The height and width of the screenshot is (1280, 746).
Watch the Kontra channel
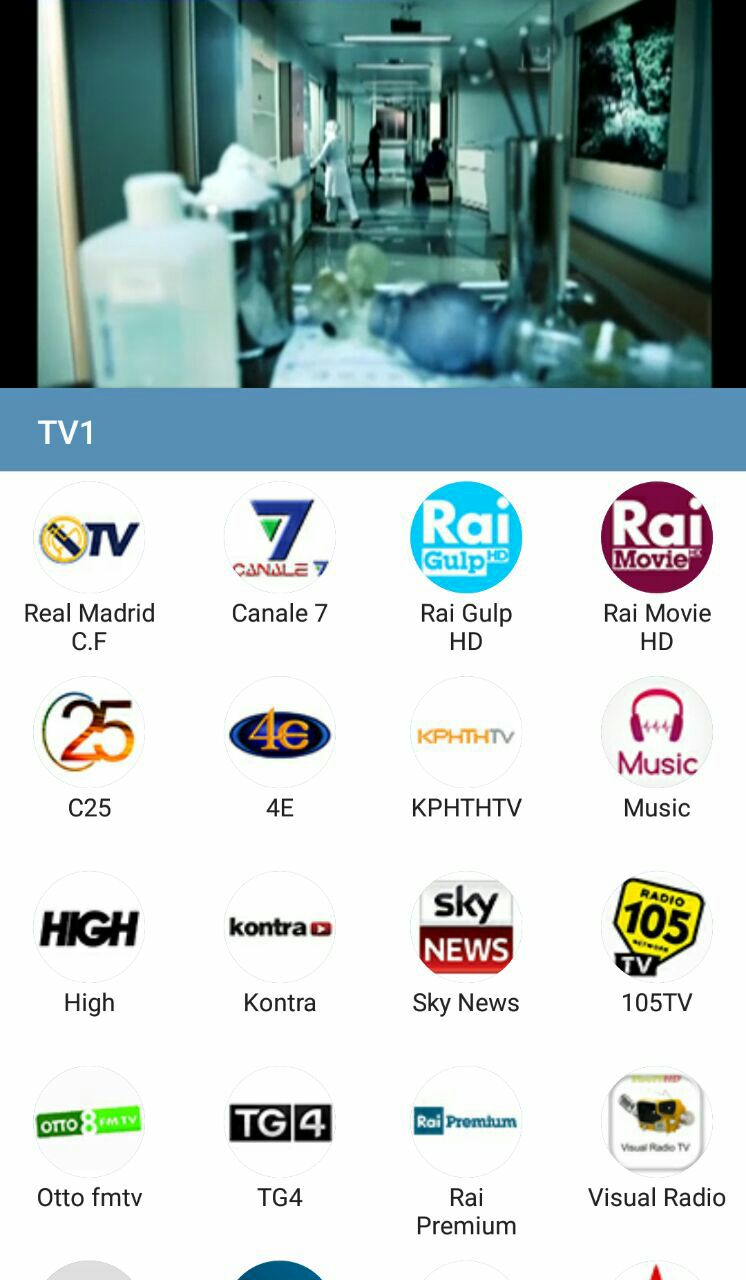coord(279,928)
